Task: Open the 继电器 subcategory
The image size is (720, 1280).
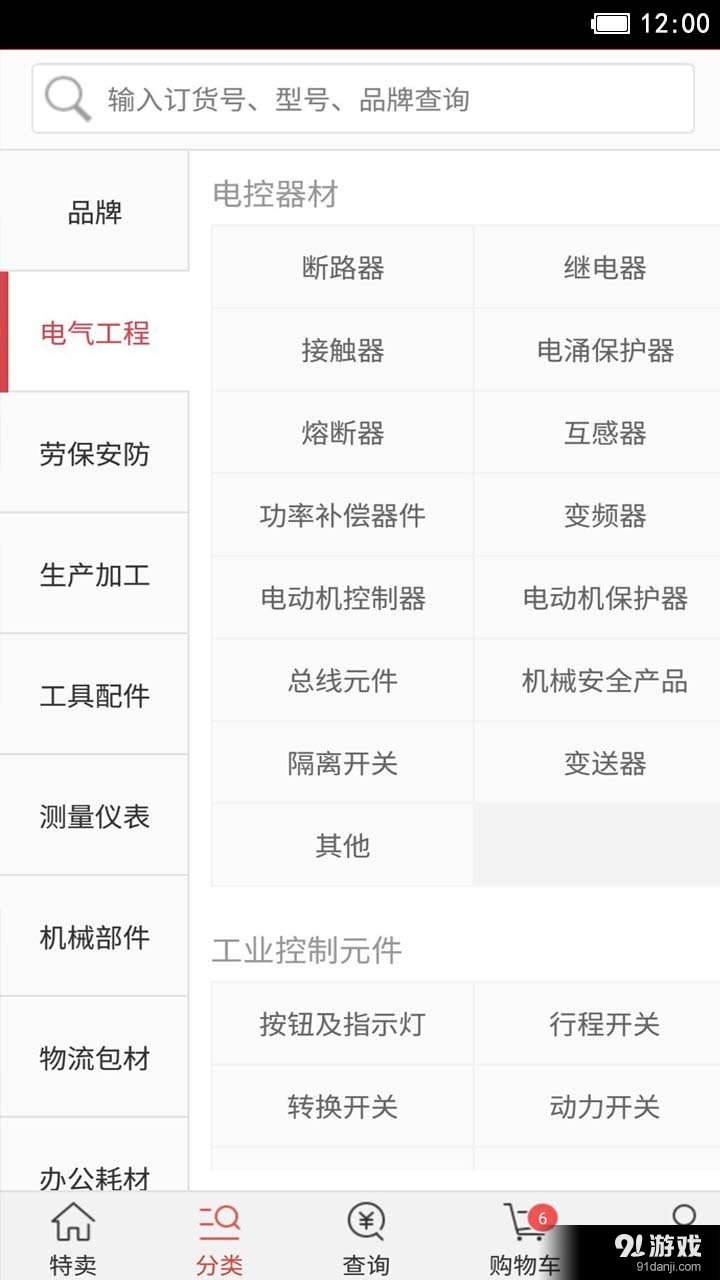Action: (605, 268)
